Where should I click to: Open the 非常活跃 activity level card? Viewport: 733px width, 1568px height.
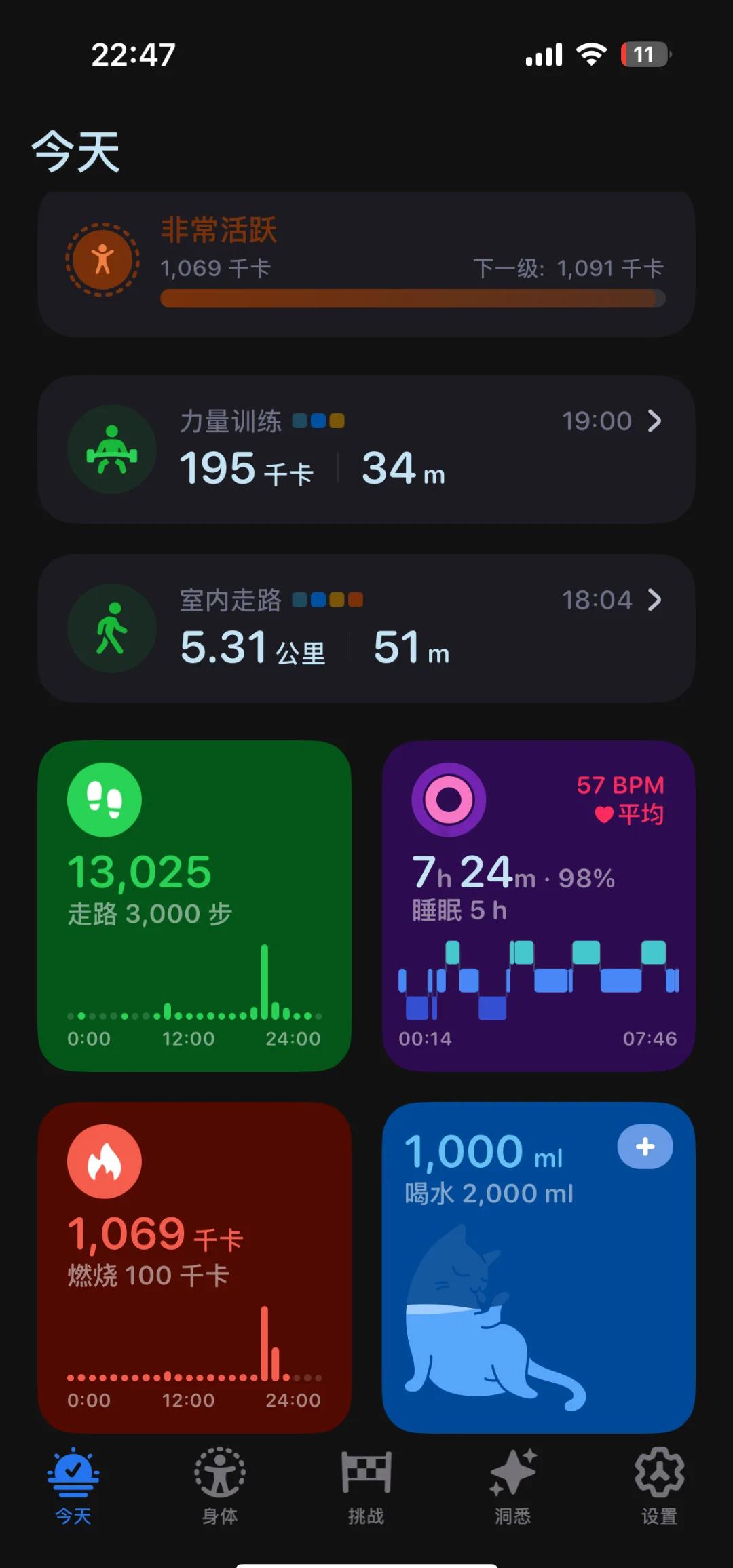tap(366, 265)
